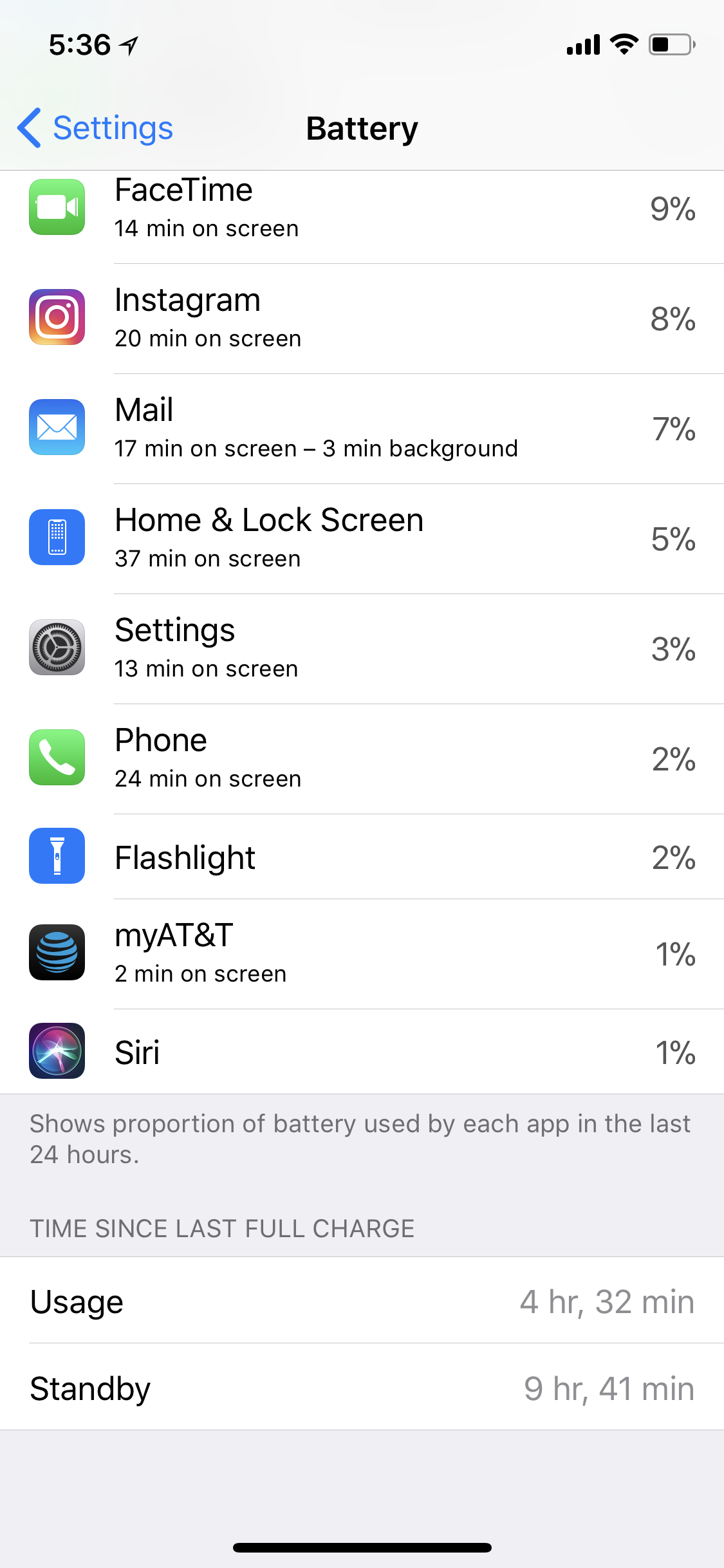The image size is (724, 1568).
Task: Tap the Settings app usage row
Action: point(362,649)
